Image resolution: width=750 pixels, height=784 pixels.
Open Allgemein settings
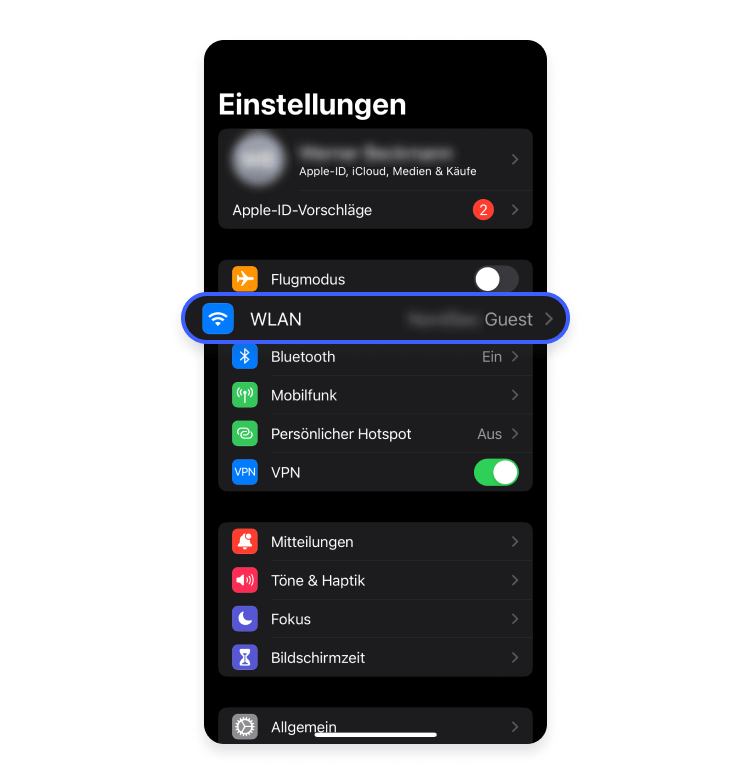(x=375, y=724)
